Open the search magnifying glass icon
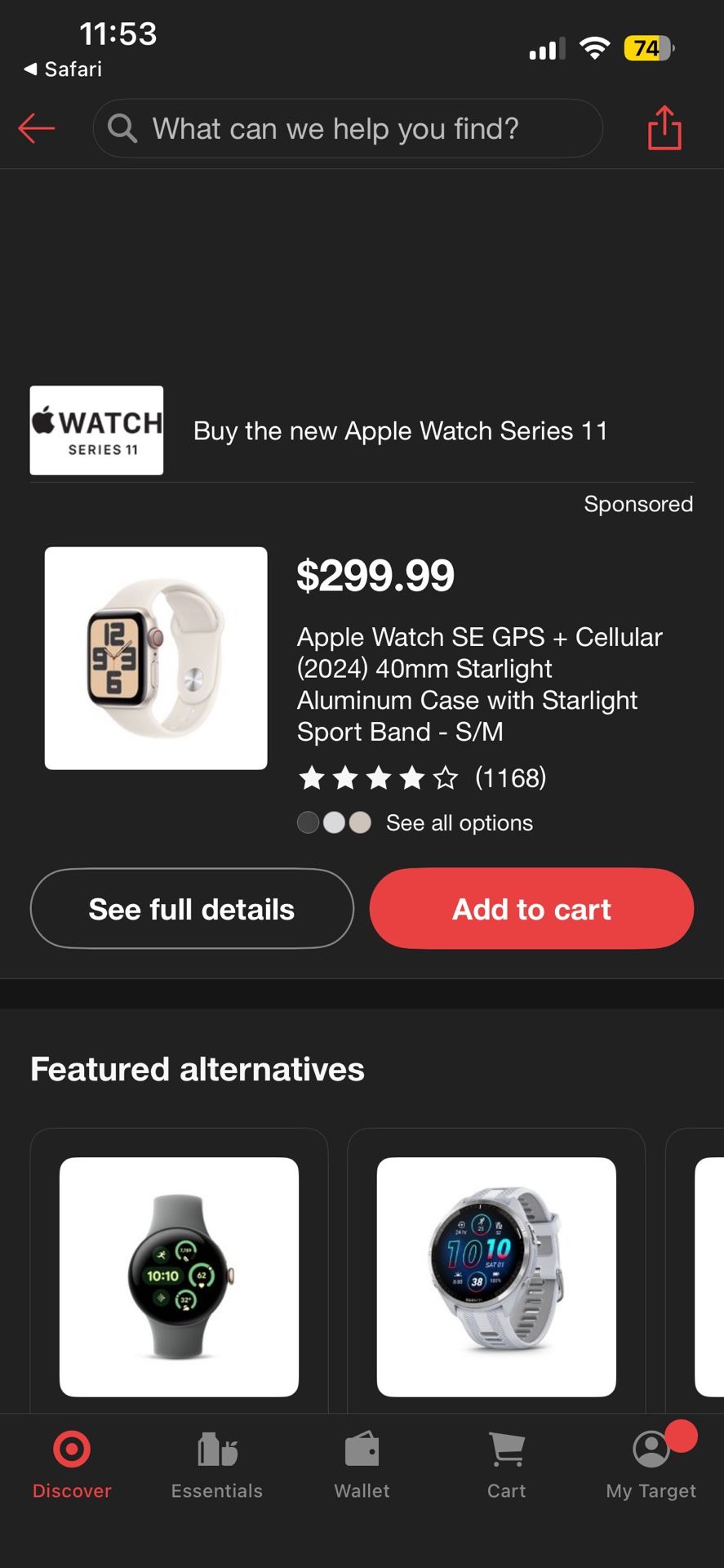 coord(122,128)
